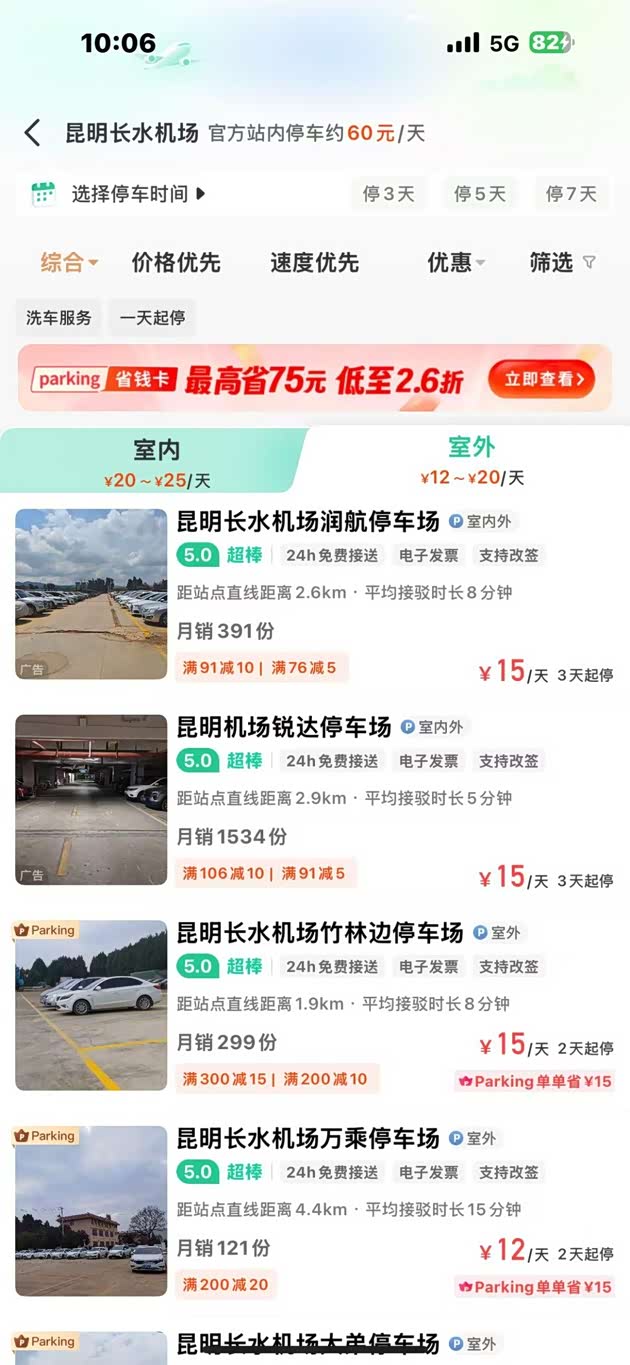Expand the 优惠 dropdown
The height and width of the screenshot is (1365, 630).
point(455,263)
